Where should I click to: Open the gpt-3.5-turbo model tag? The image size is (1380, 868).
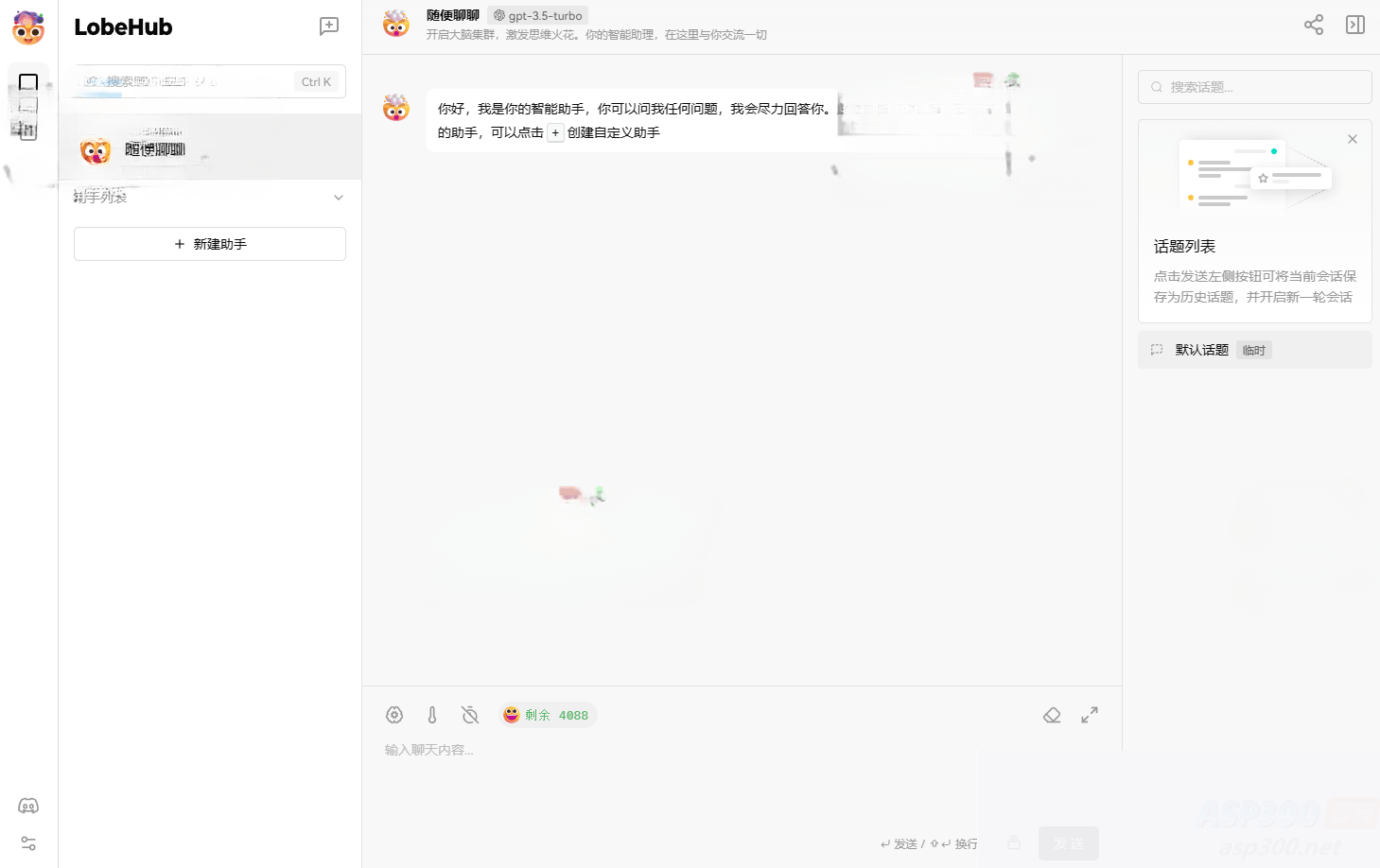pyautogui.click(x=538, y=15)
